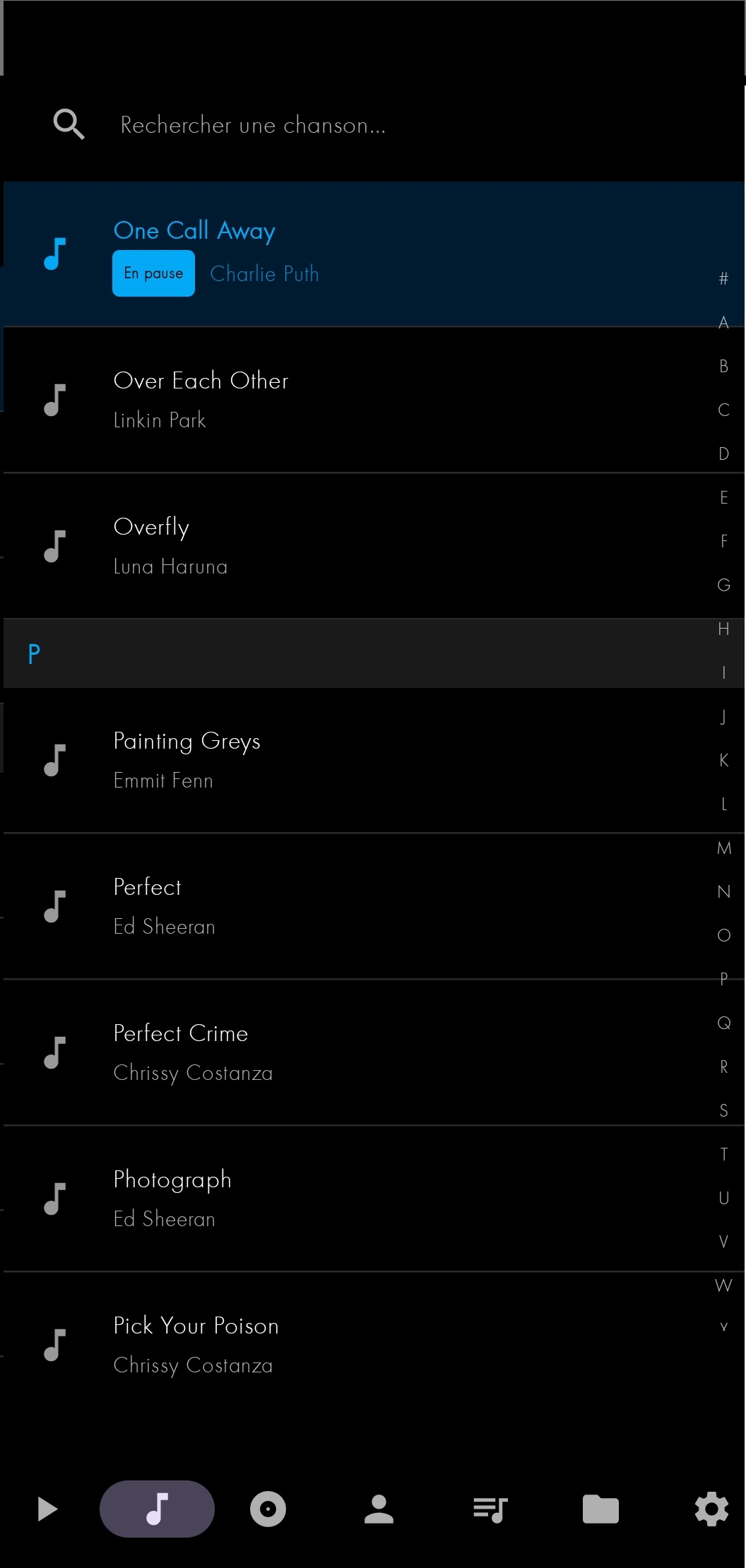The width and height of the screenshot is (746, 1568).
Task: Open the settings gear
Action: coord(711,1509)
